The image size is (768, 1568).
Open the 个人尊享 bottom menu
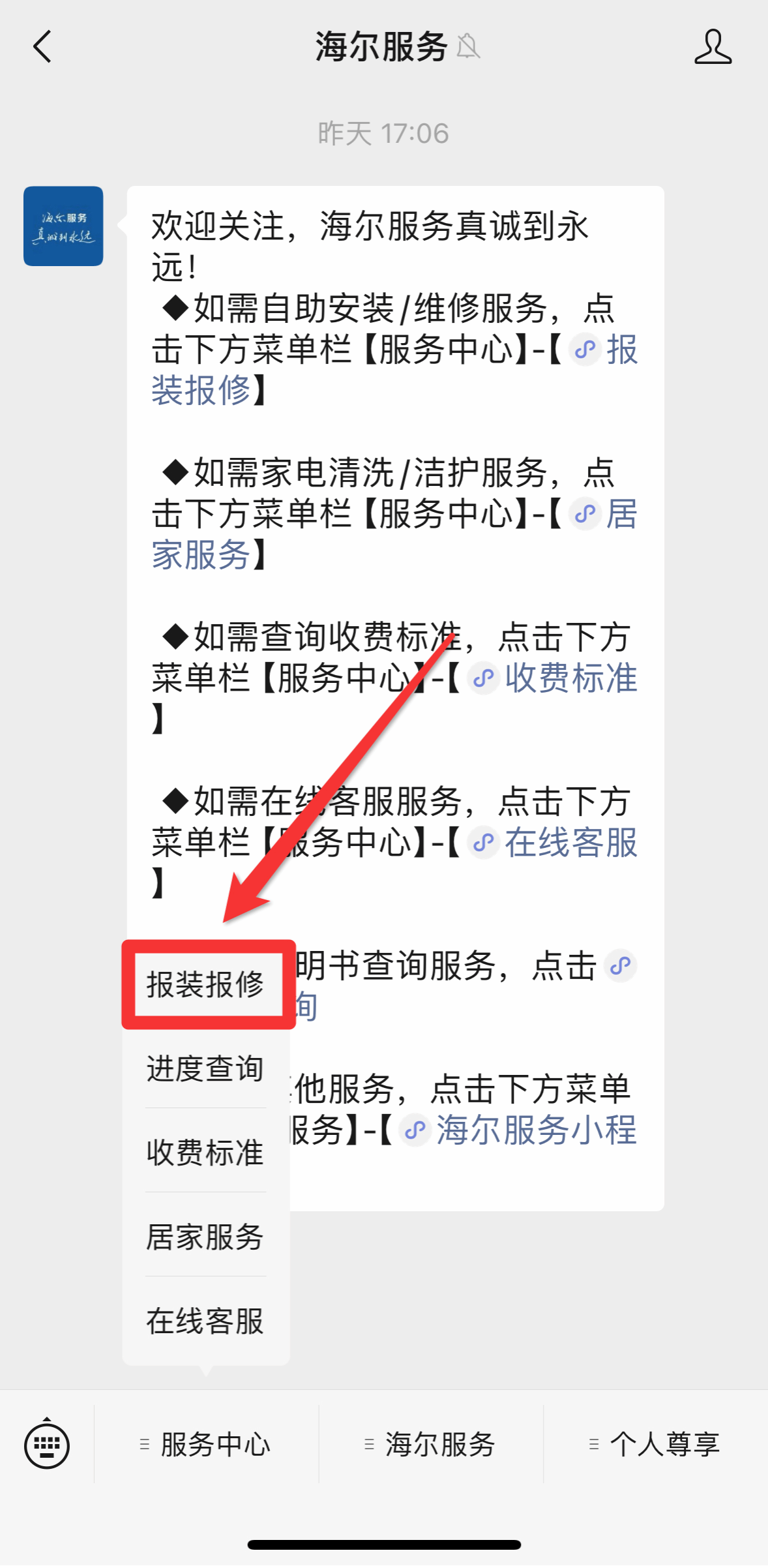[x=655, y=1444]
